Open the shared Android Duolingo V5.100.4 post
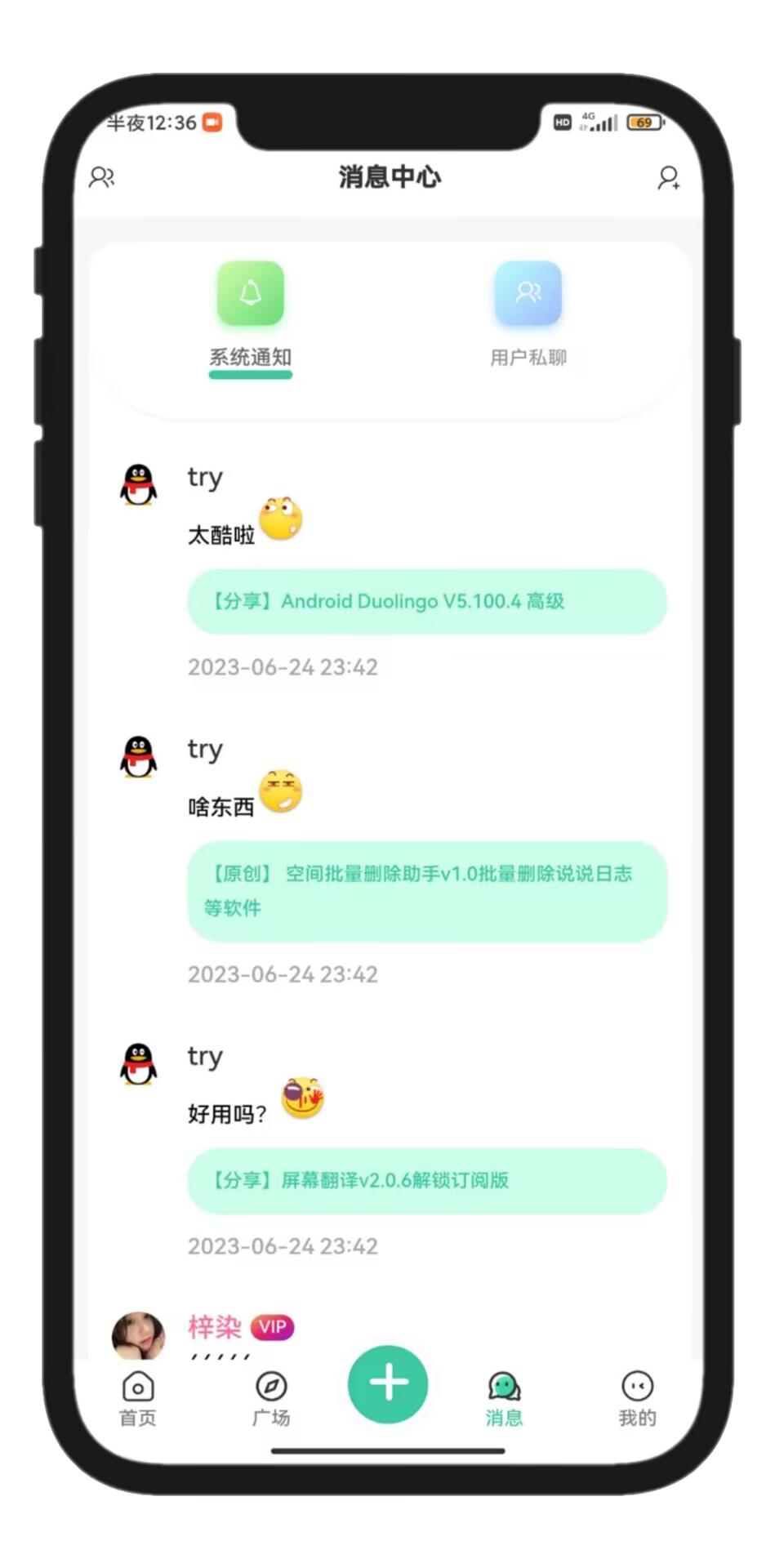Screen dimensions: 775x1568 [426, 602]
